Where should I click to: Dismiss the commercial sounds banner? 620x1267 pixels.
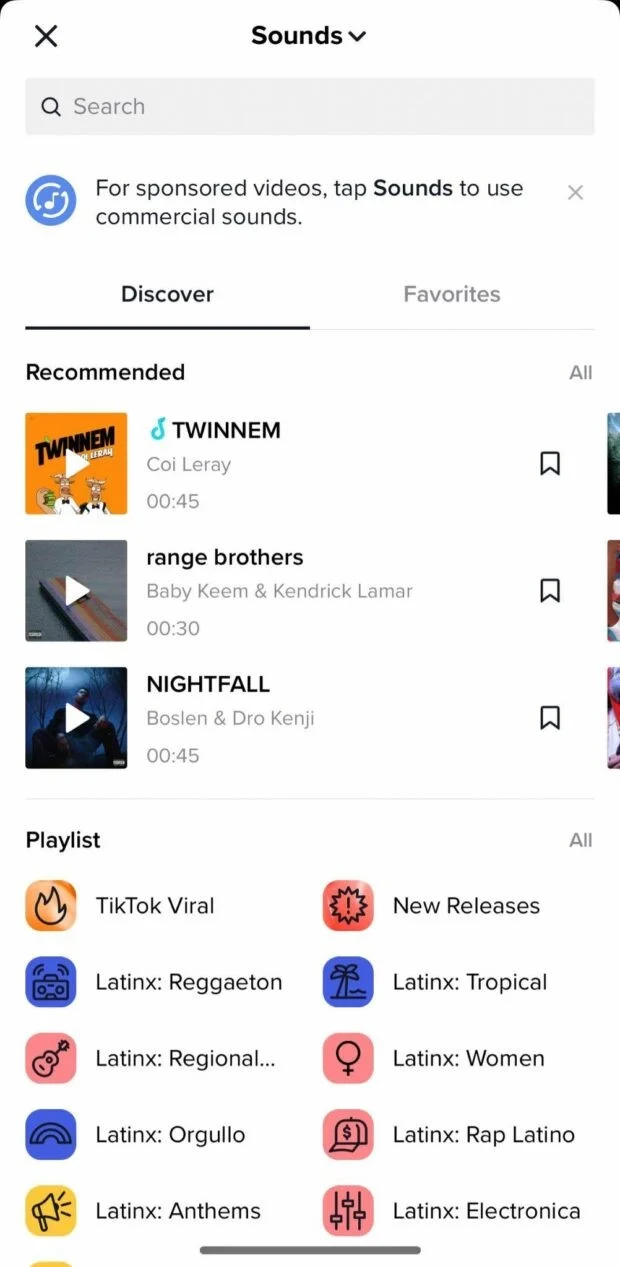tap(575, 193)
